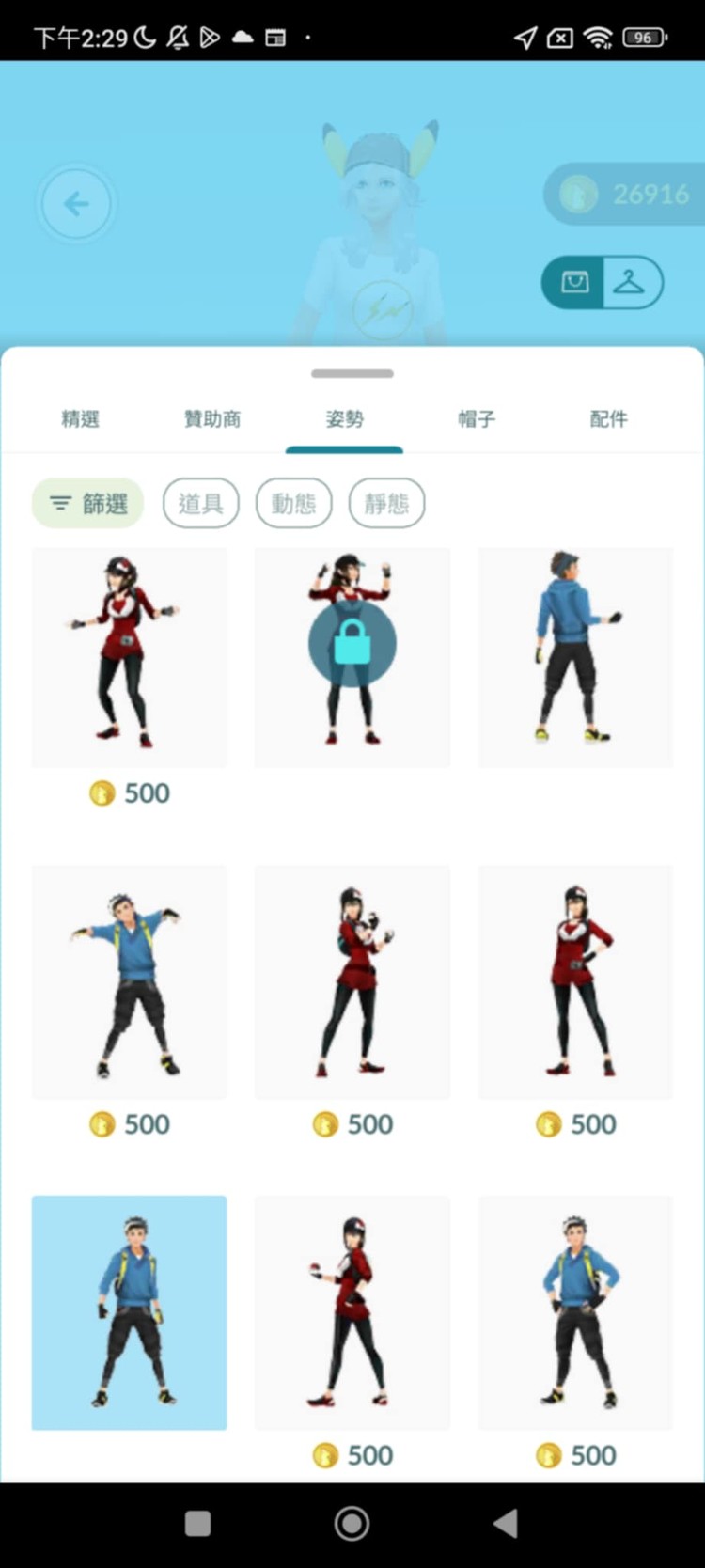Screen dimensions: 705x1568
Task: Open the 篩選 filter options
Action: pyautogui.click(x=88, y=504)
